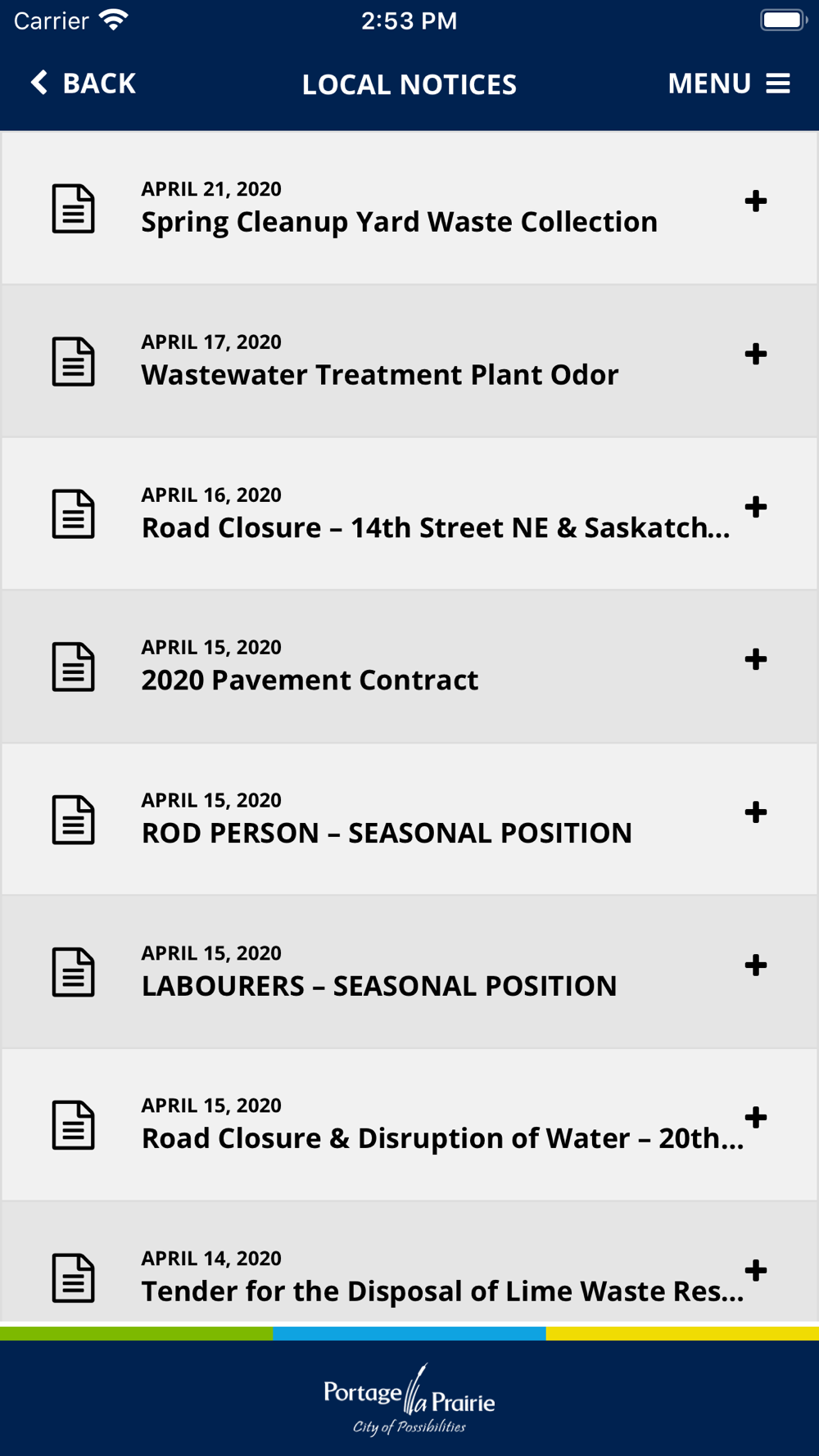Expand ROD PERSON seasonal position notice
Screen dimensions: 819x1456
coord(755,812)
